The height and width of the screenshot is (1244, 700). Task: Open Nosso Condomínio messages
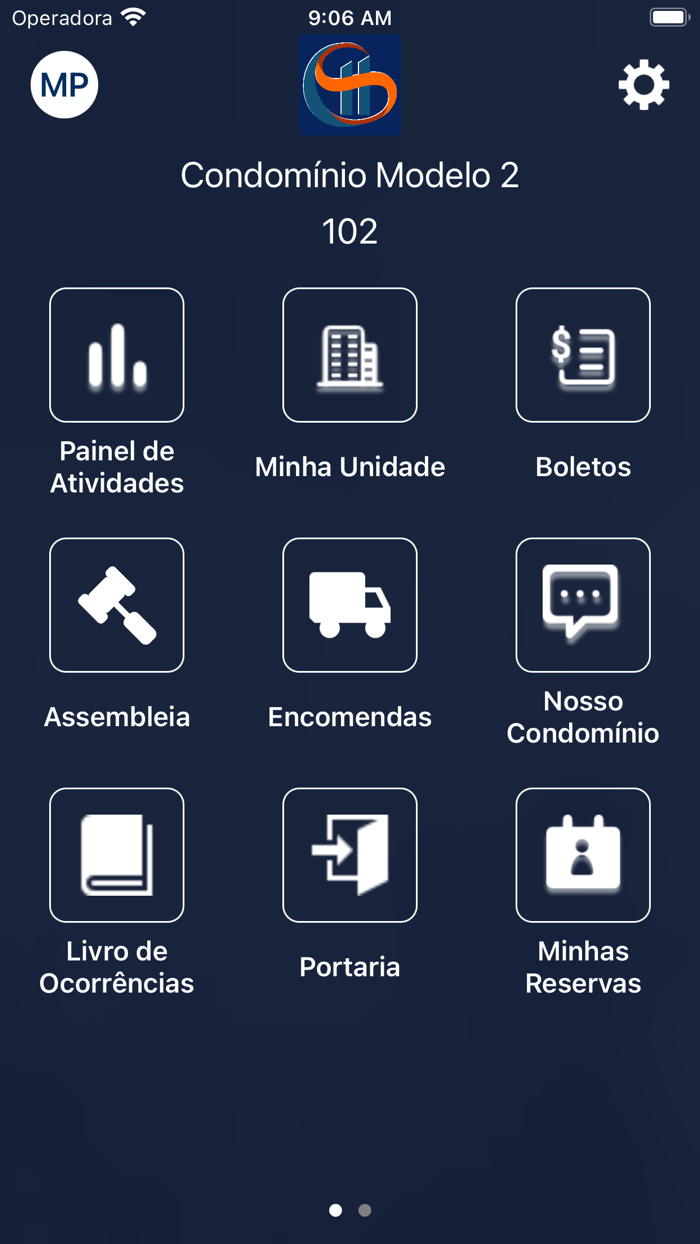[x=583, y=605]
